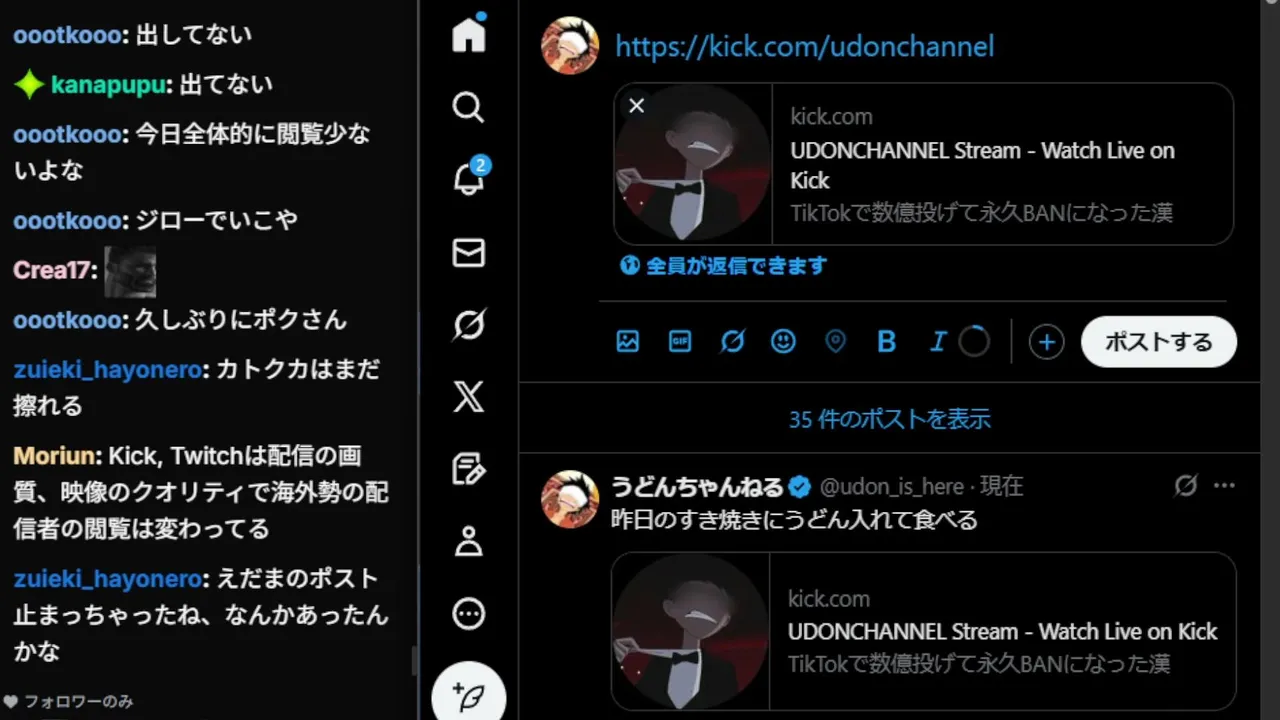Screen dimensions: 1280x720
Task: Open search in the sidebar
Action: (x=468, y=106)
